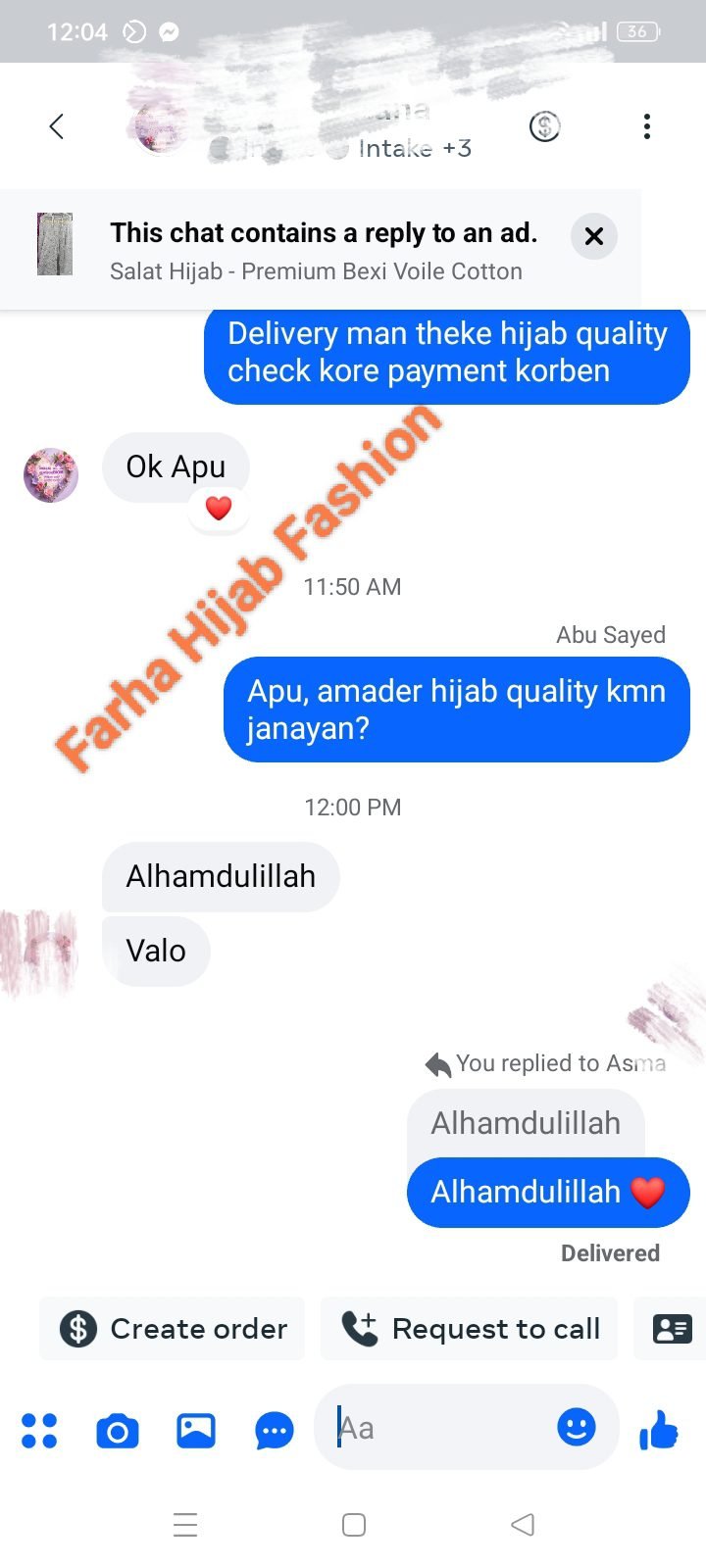Send a thumbs-up like
Screen dimensions: 706x1568
[x=659, y=1430]
